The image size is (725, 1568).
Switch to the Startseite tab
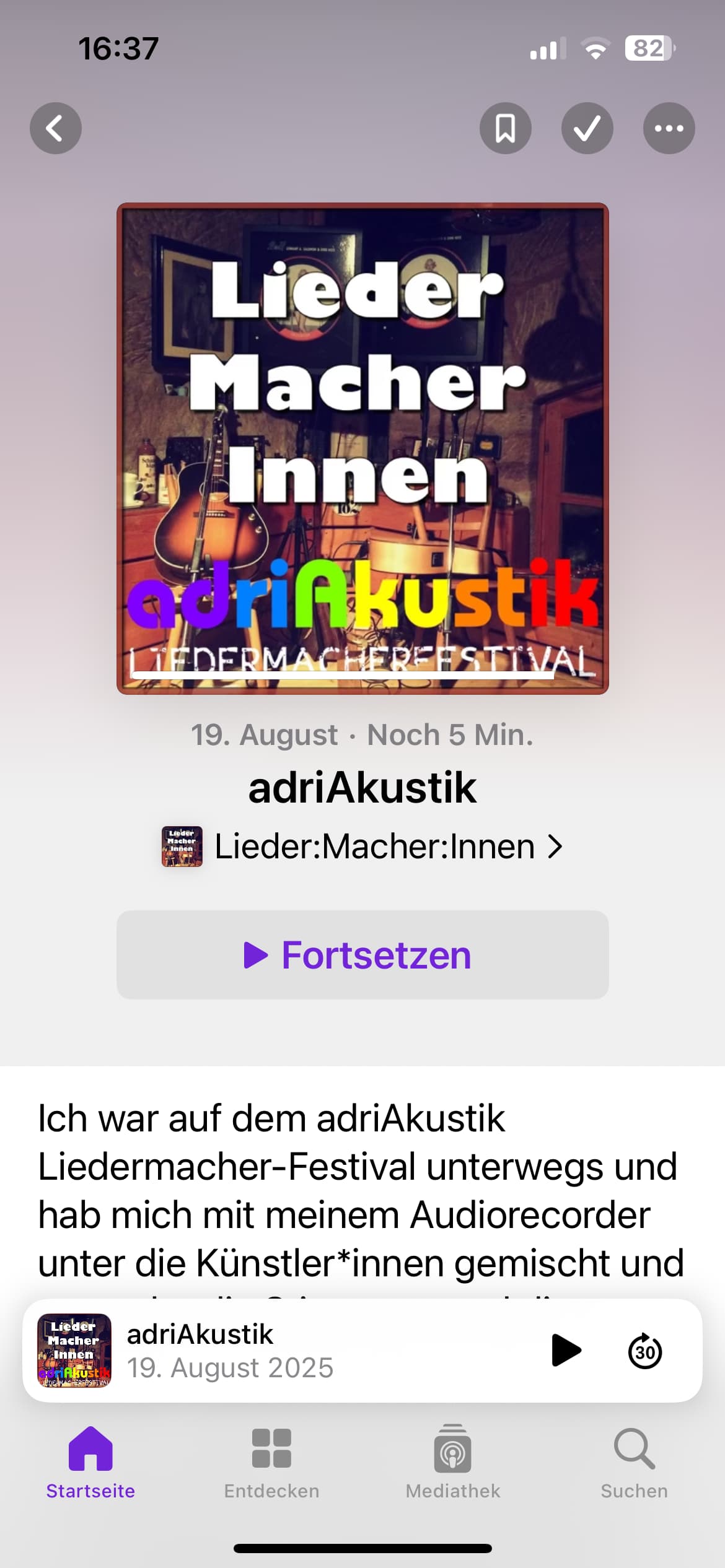coord(90,1462)
